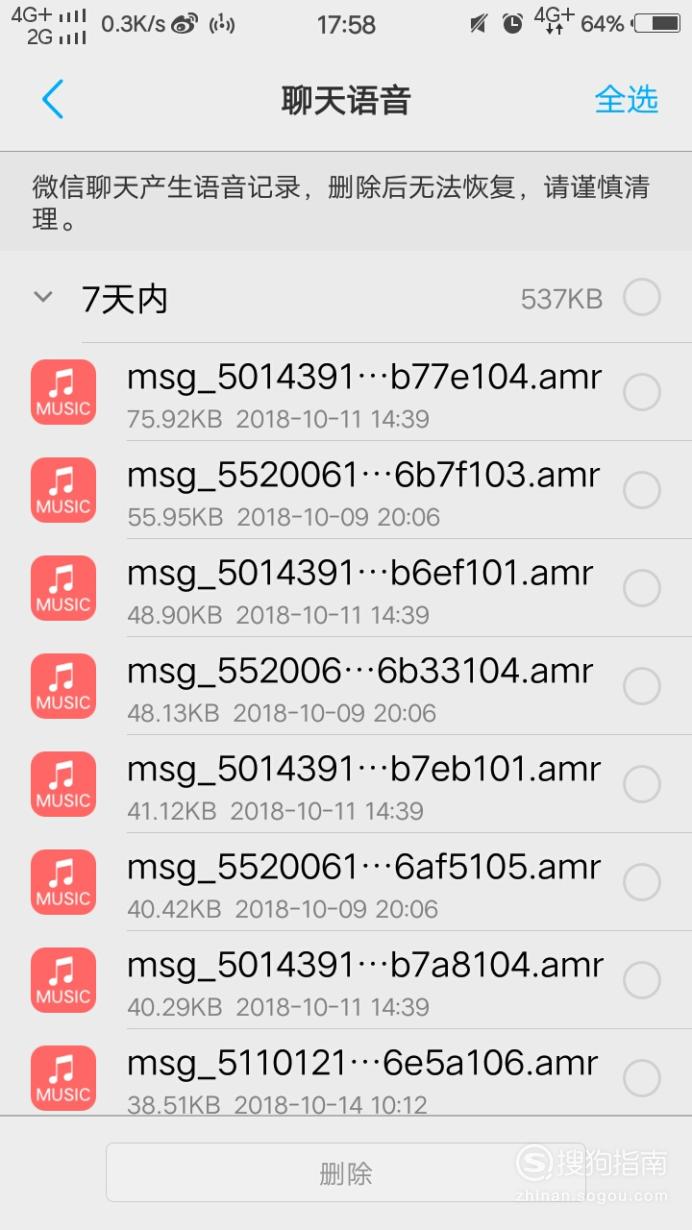Tap 全选 to select all files
The image size is (692, 1230).
627,100
